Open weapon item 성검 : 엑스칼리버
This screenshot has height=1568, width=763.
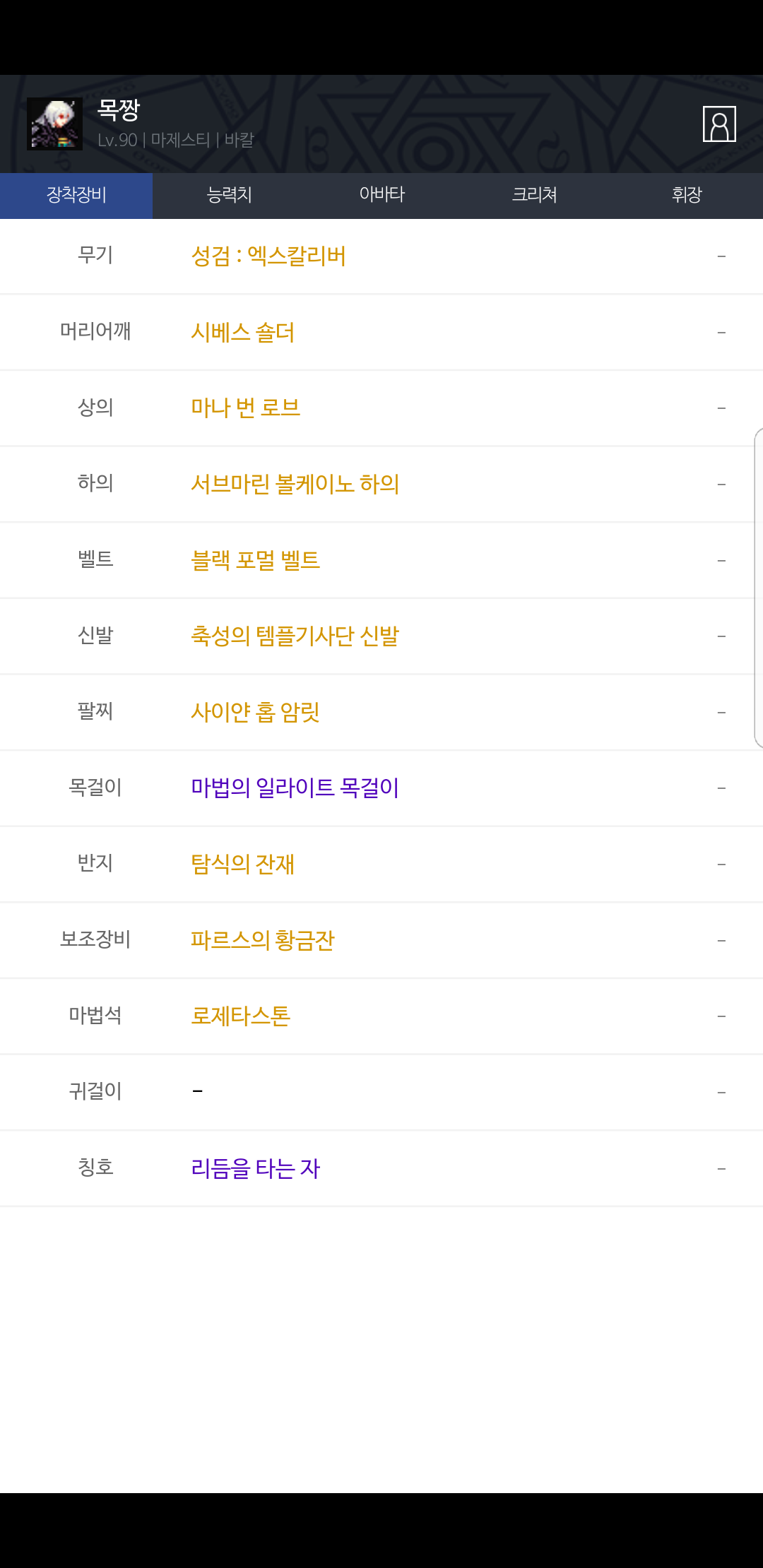[268, 256]
